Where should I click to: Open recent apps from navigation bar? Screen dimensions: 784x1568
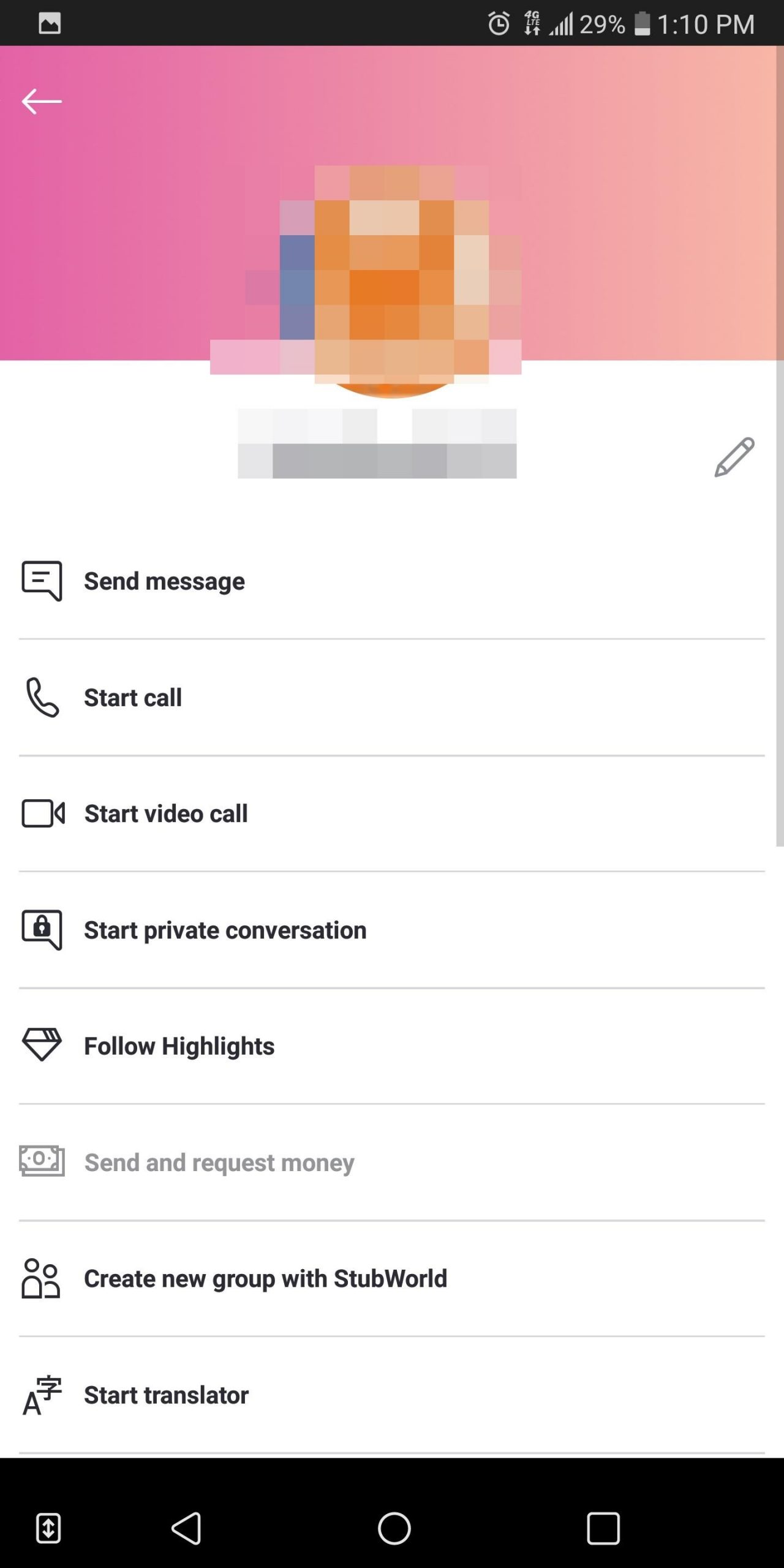603,1528
